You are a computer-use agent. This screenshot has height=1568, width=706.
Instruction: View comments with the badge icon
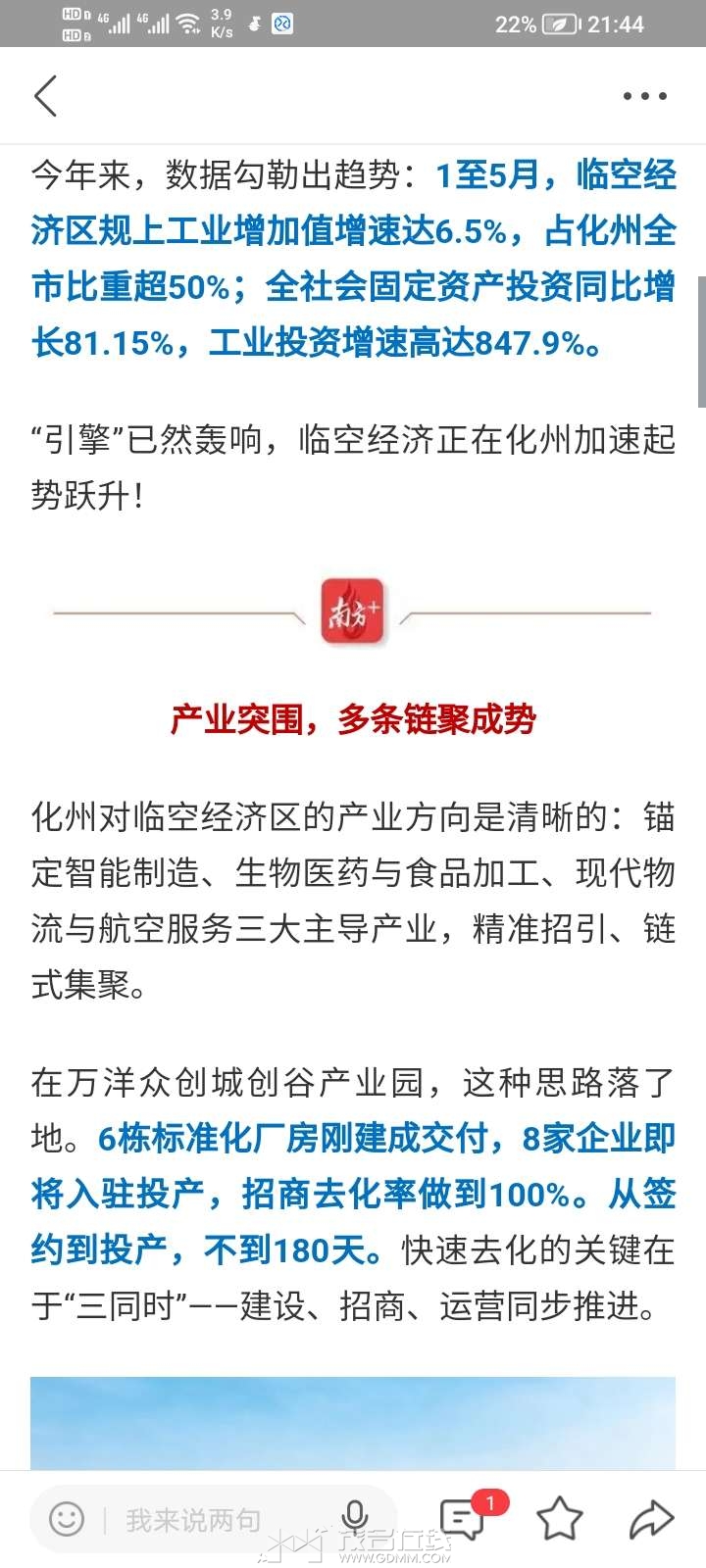[x=463, y=1518]
